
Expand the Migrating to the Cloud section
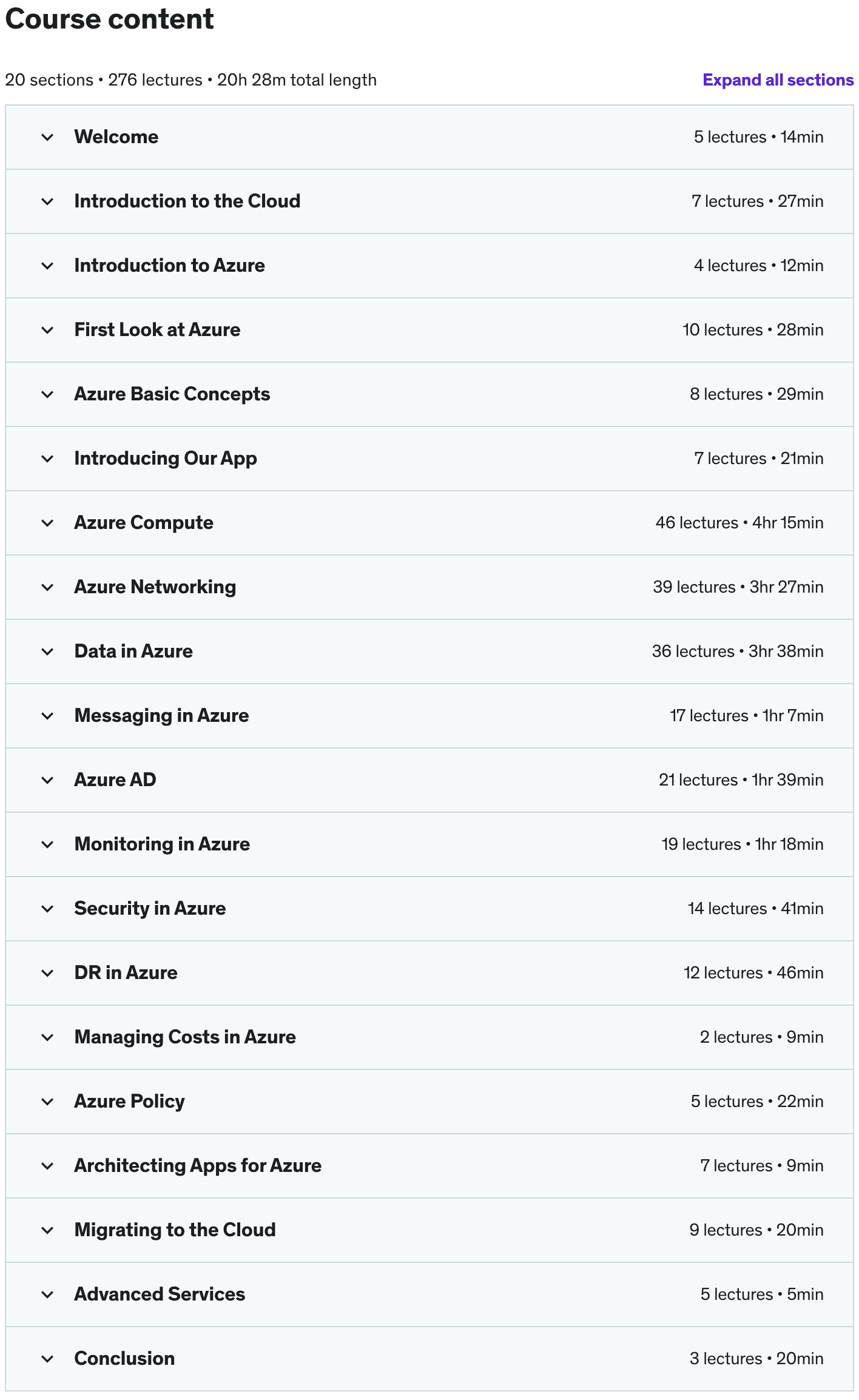coord(175,1230)
